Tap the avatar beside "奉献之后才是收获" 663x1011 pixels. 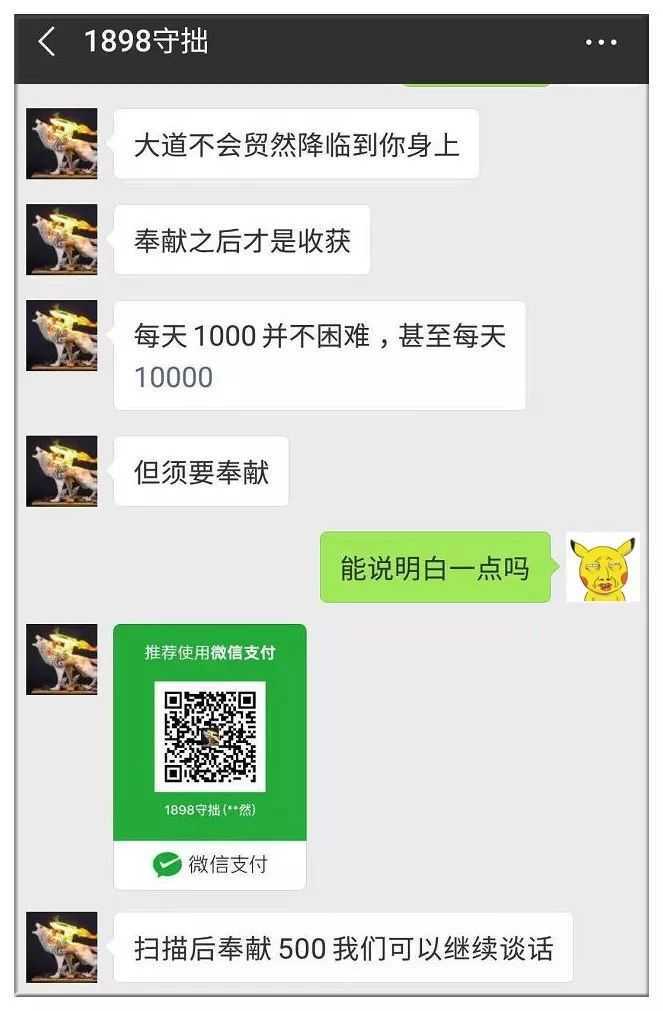click(x=62, y=240)
